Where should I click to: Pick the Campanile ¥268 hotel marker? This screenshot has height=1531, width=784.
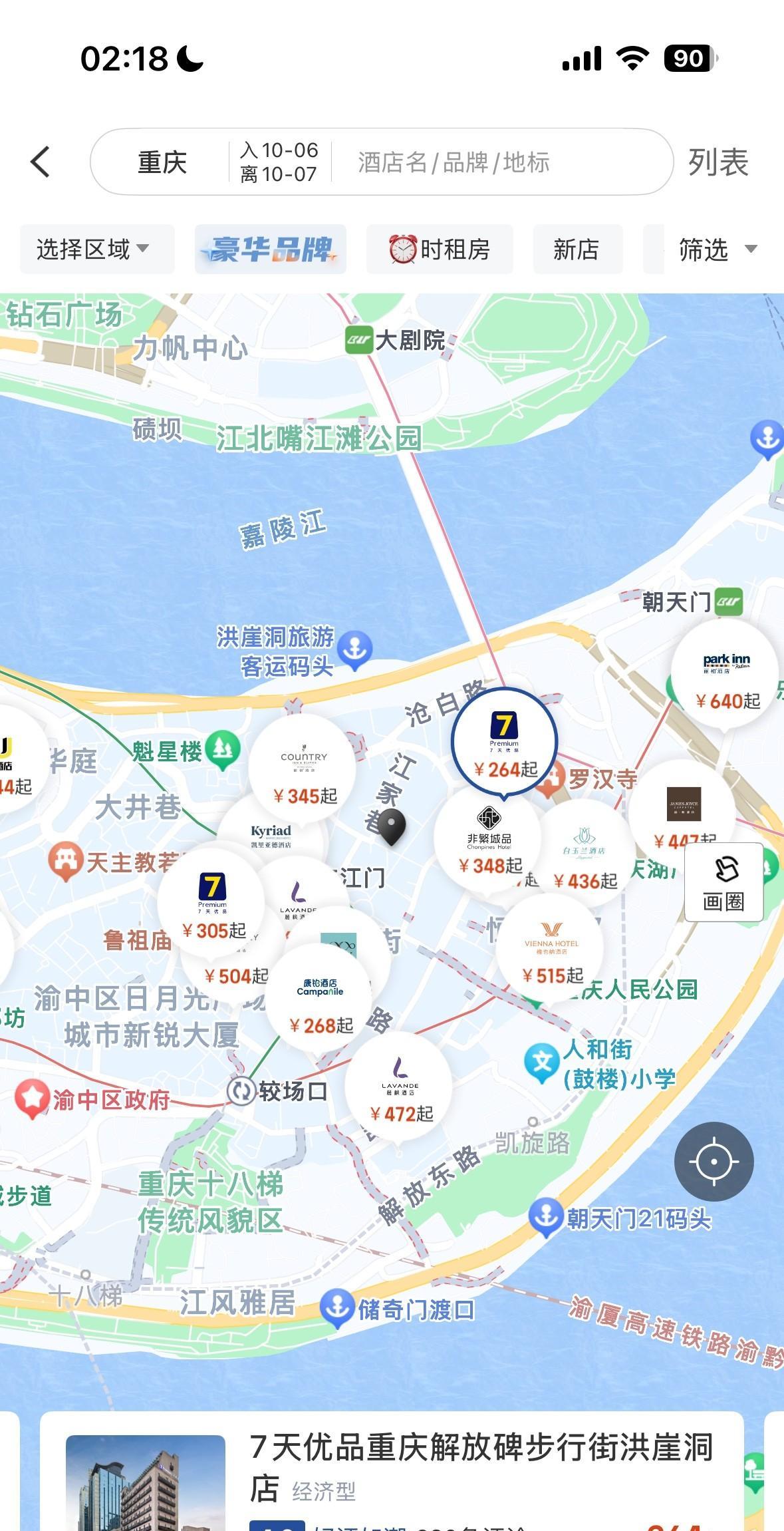[320, 1002]
